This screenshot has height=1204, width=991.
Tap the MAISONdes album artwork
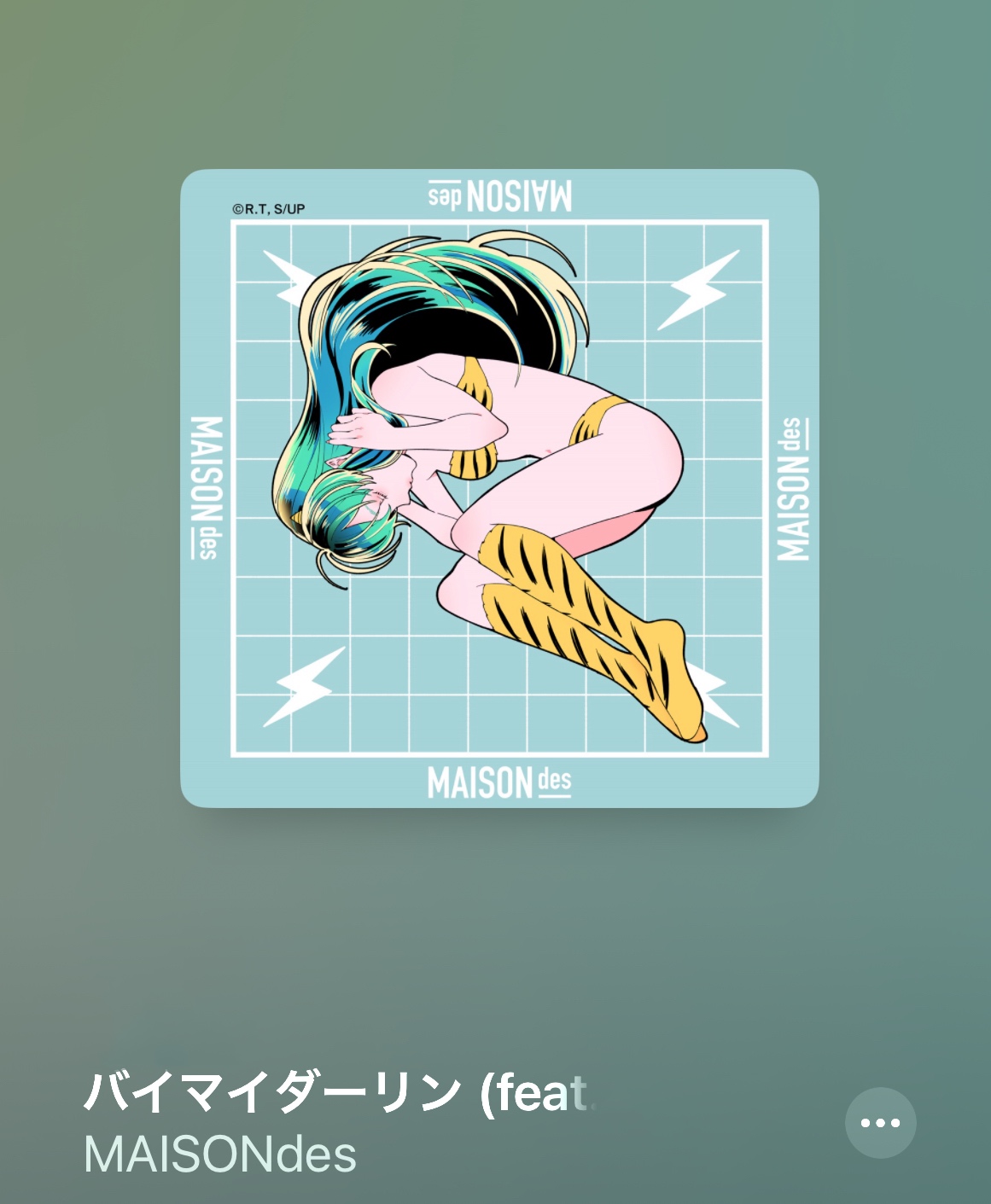tap(499, 488)
